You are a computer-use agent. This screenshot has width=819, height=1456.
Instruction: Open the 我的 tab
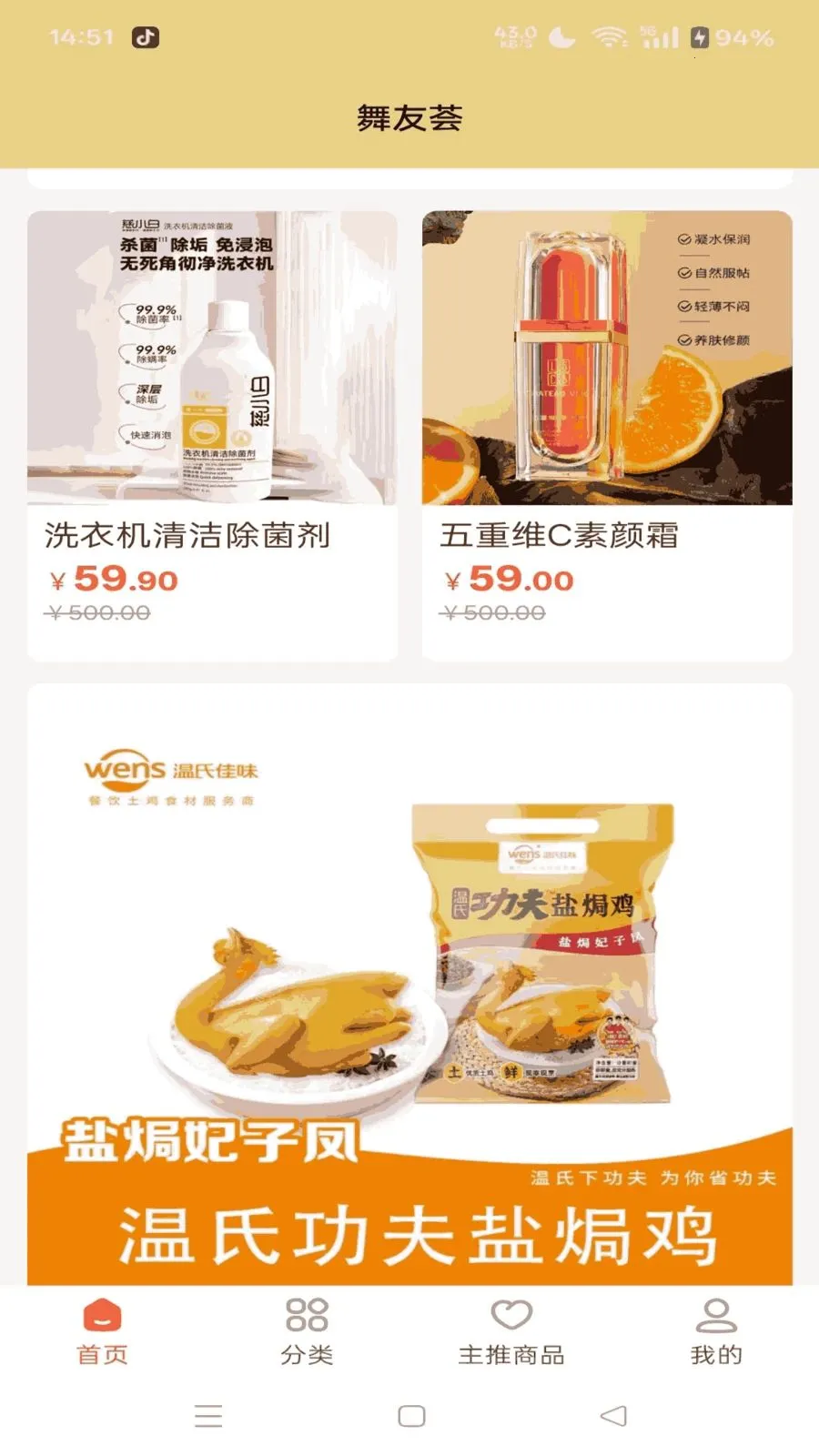pos(716,1332)
